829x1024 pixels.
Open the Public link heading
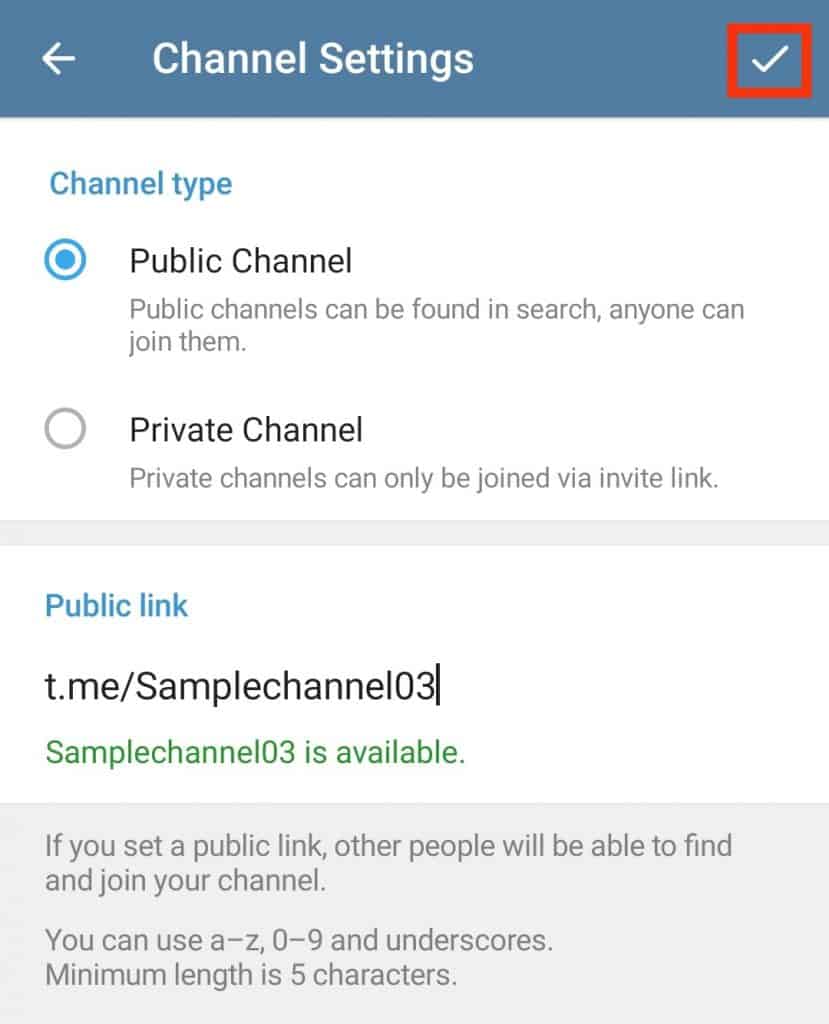pyautogui.click(x=115, y=606)
